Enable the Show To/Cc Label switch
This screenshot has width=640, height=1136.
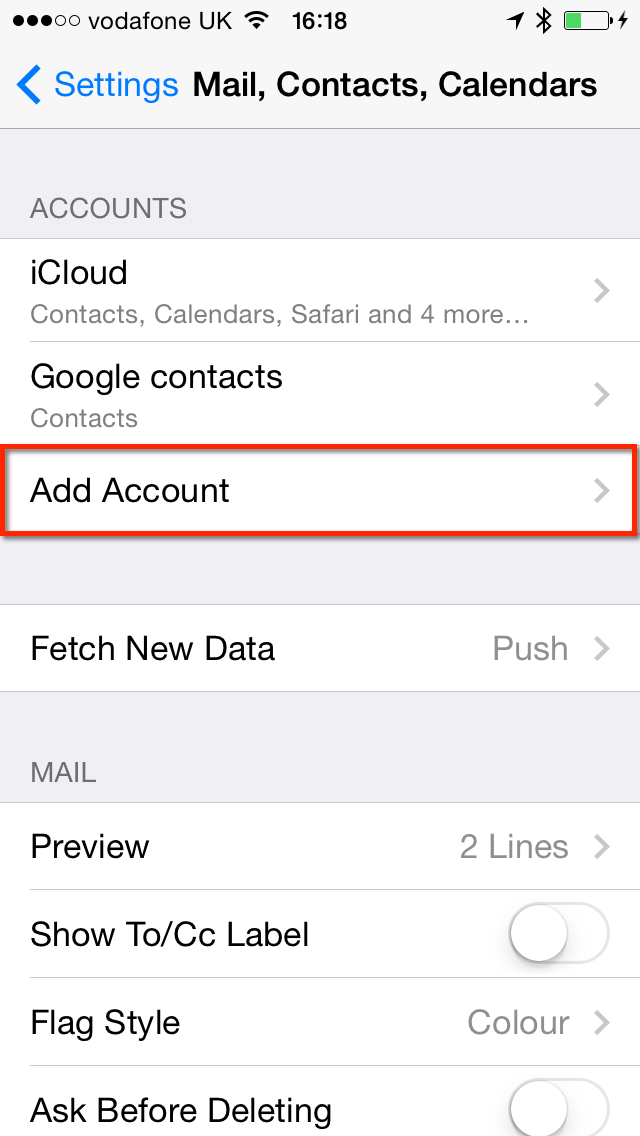pyautogui.click(x=558, y=935)
